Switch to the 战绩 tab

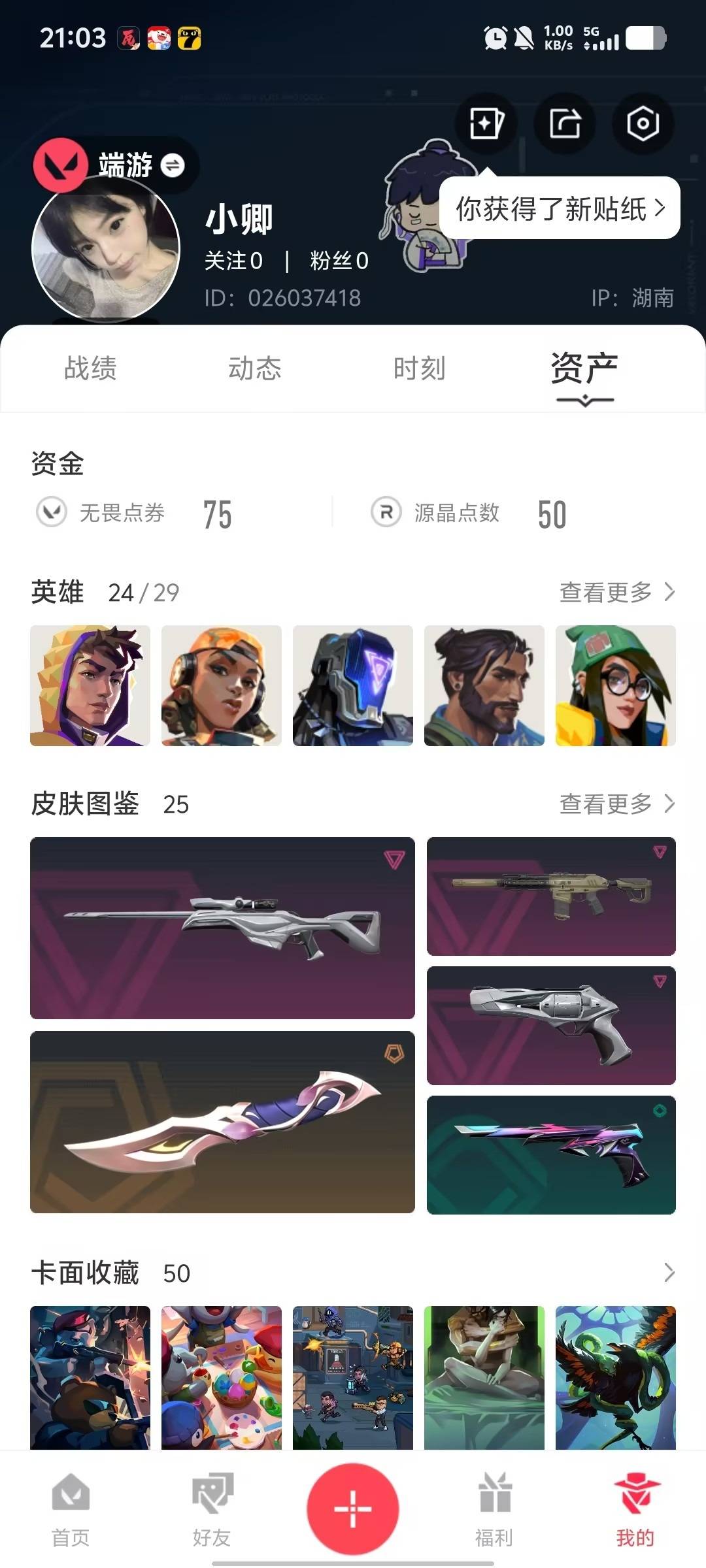point(90,369)
